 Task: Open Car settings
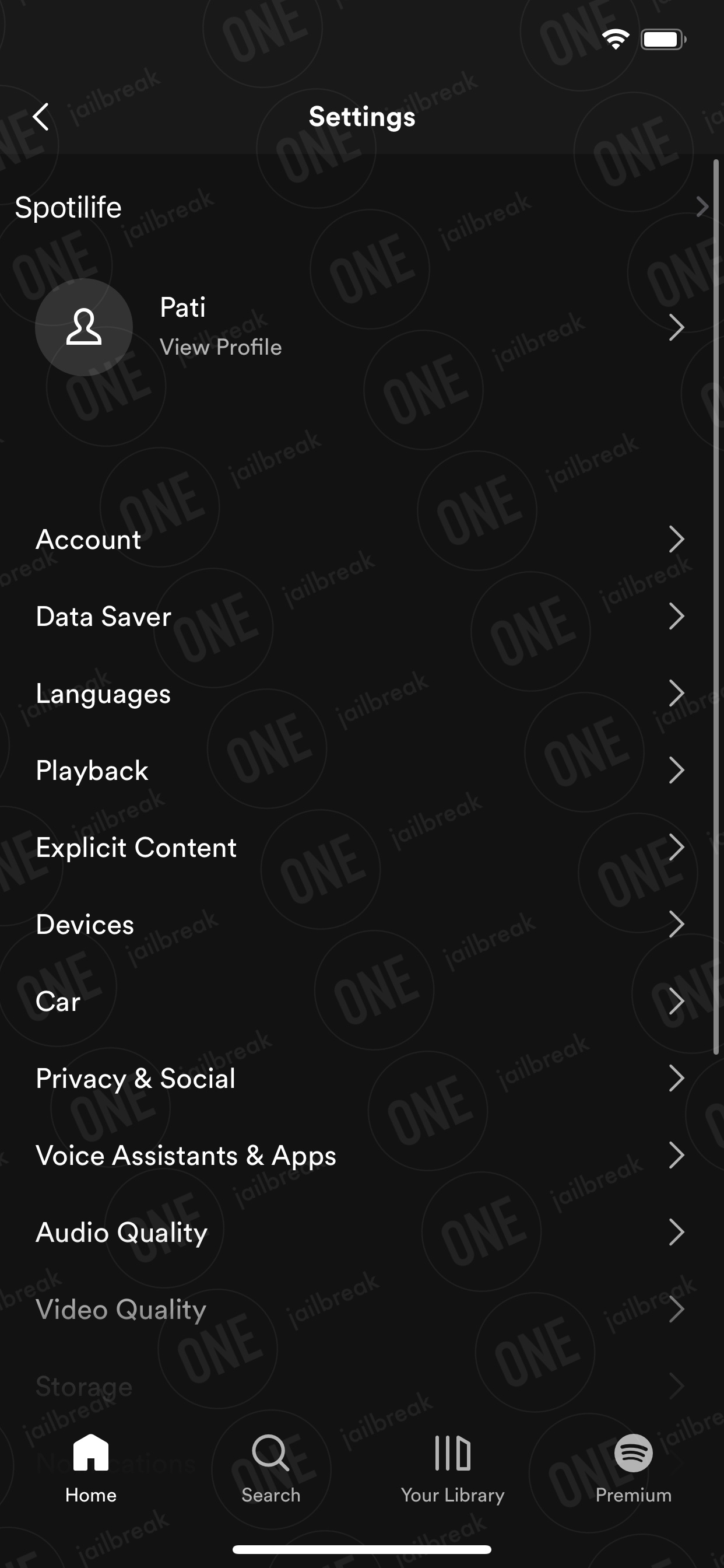pyautogui.click(x=362, y=1002)
